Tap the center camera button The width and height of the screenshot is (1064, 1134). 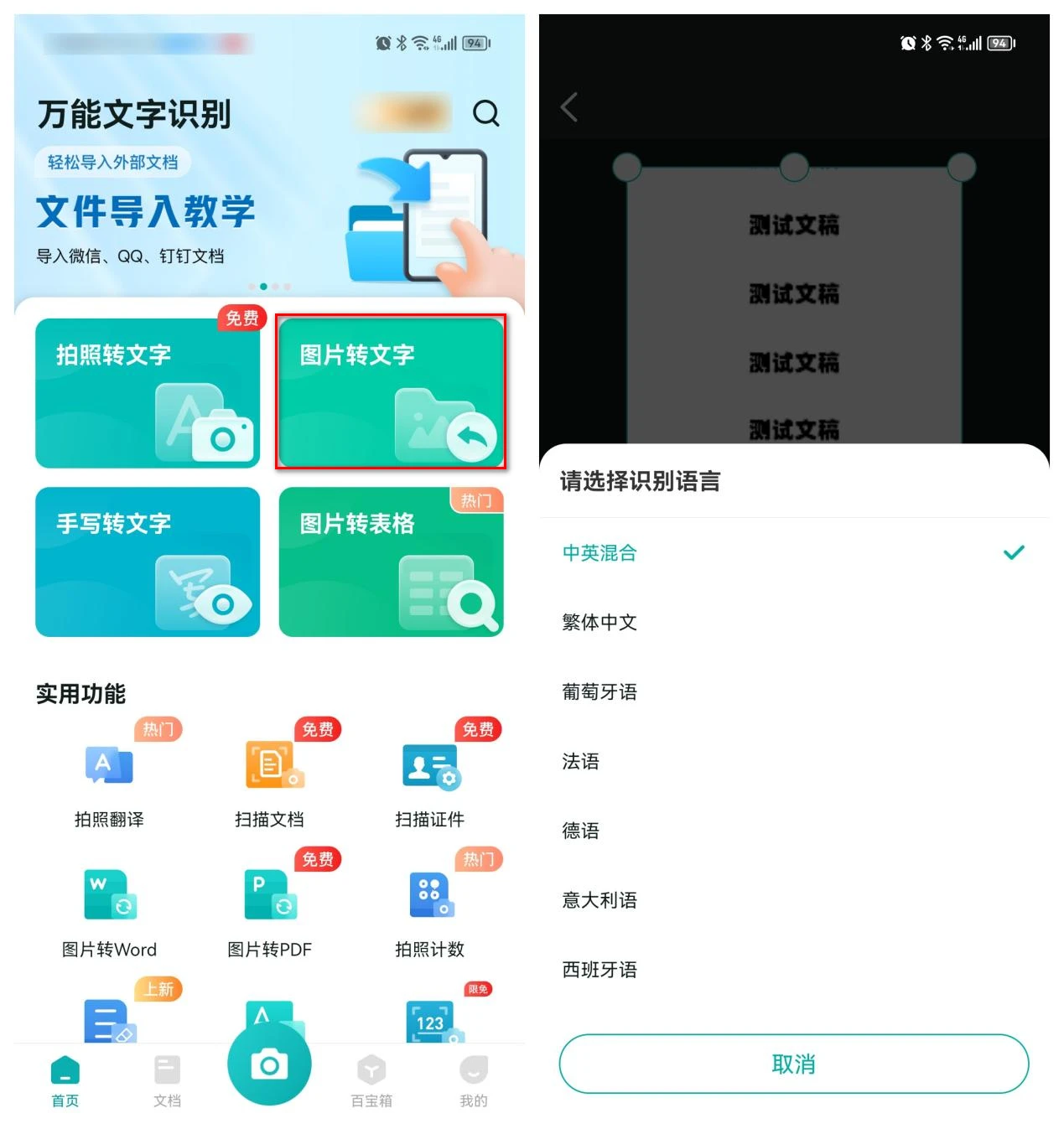click(x=269, y=1064)
